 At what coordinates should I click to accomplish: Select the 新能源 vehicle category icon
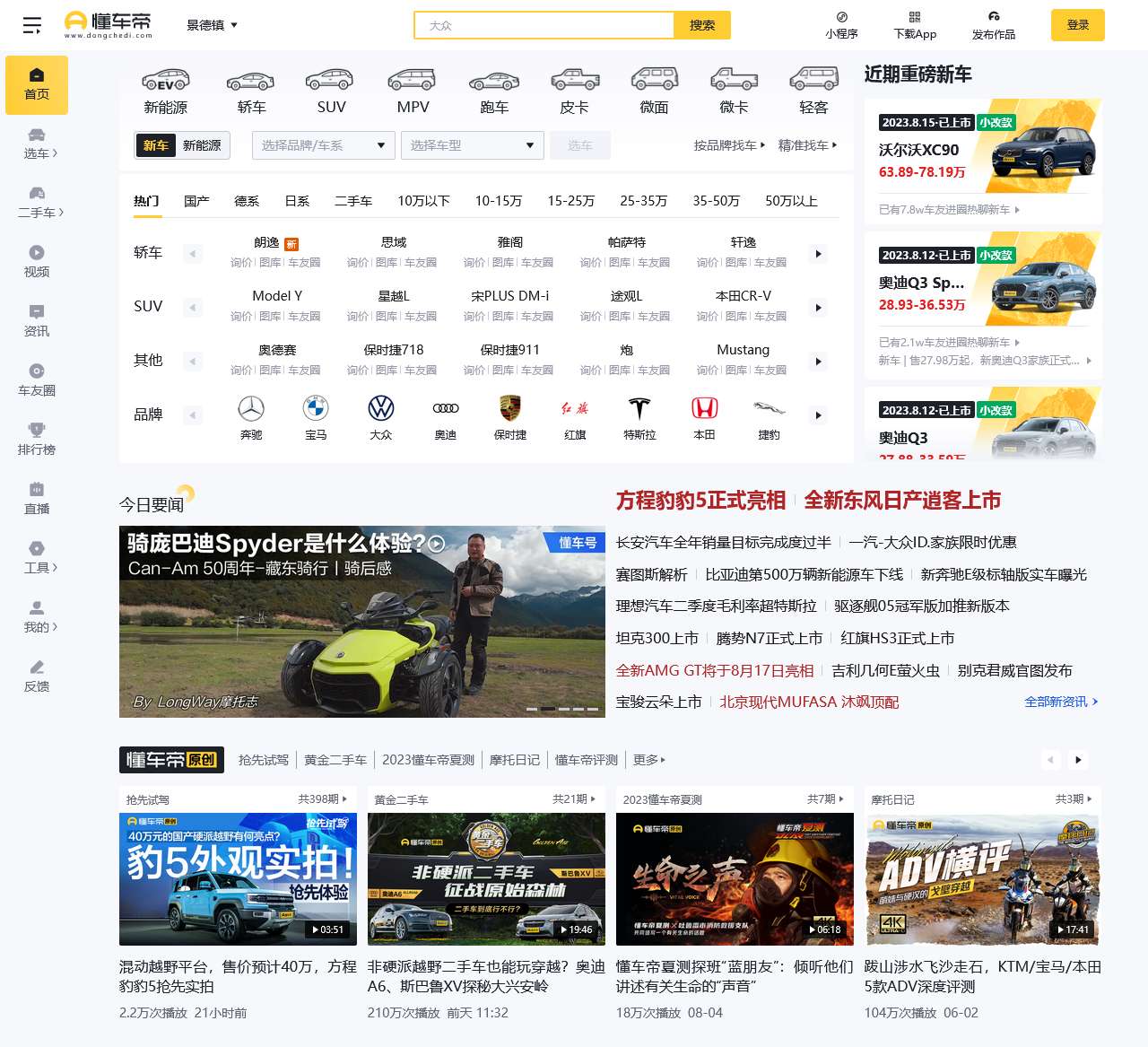tap(166, 92)
